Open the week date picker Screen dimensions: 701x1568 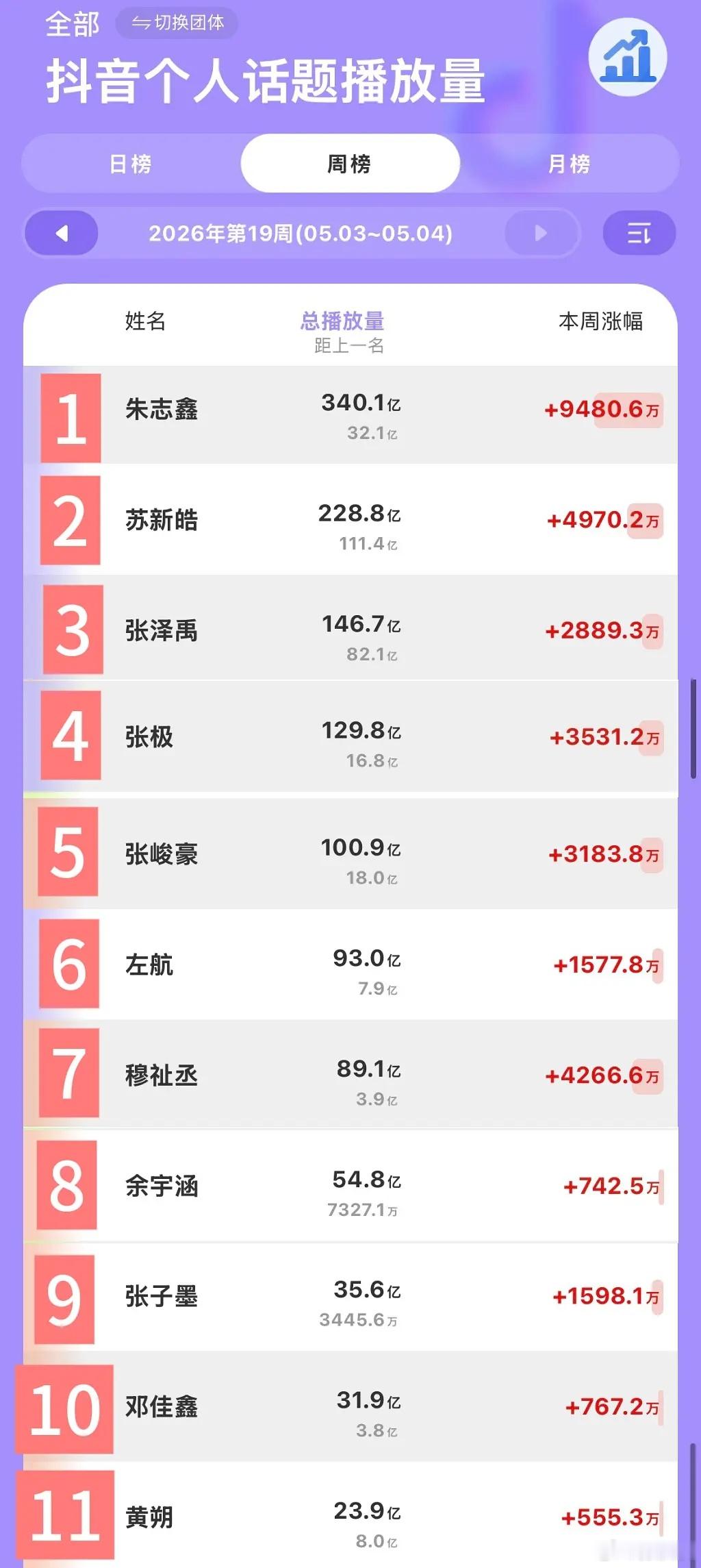(301, 234)
